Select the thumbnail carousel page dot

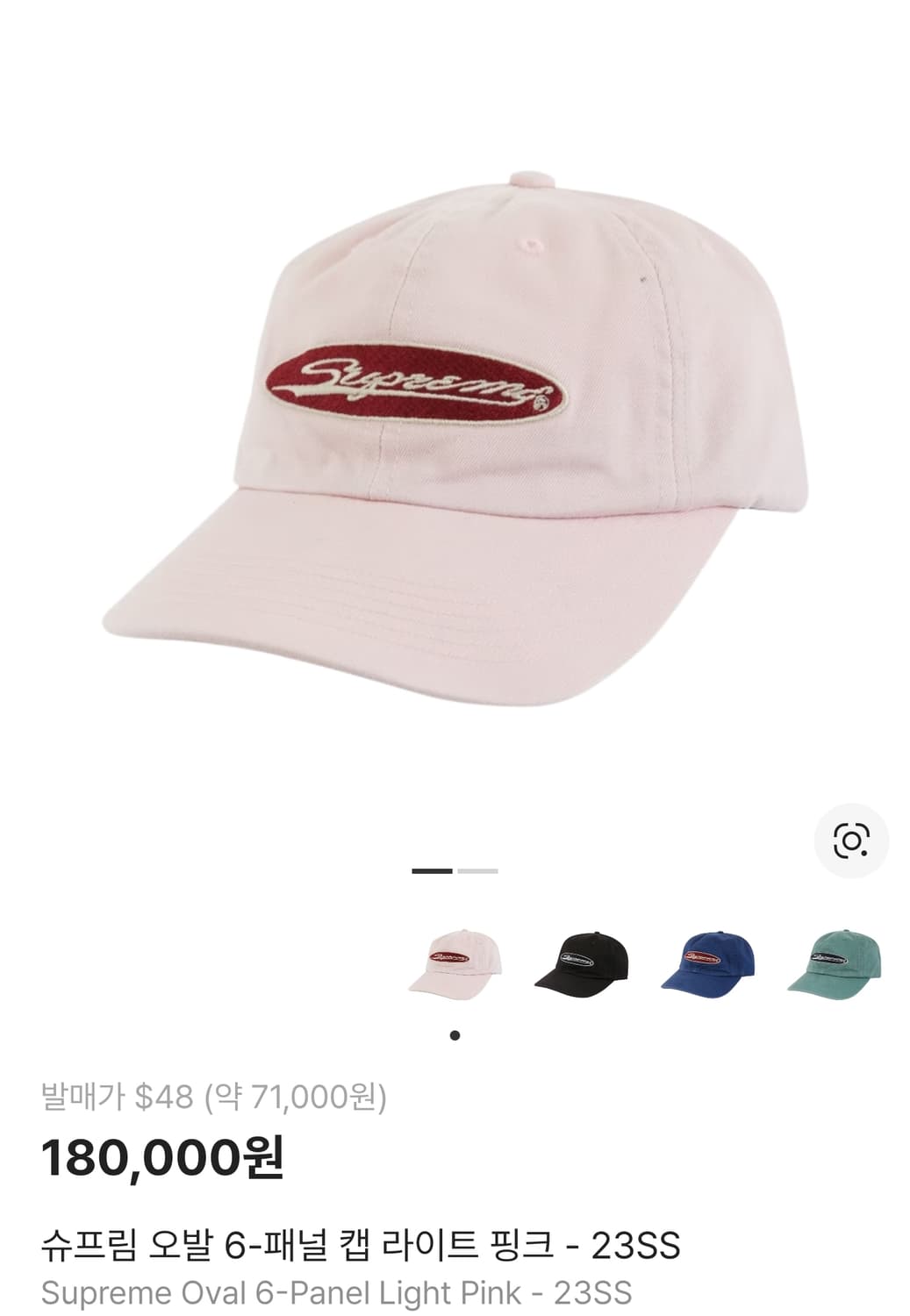coord(455,1036)
